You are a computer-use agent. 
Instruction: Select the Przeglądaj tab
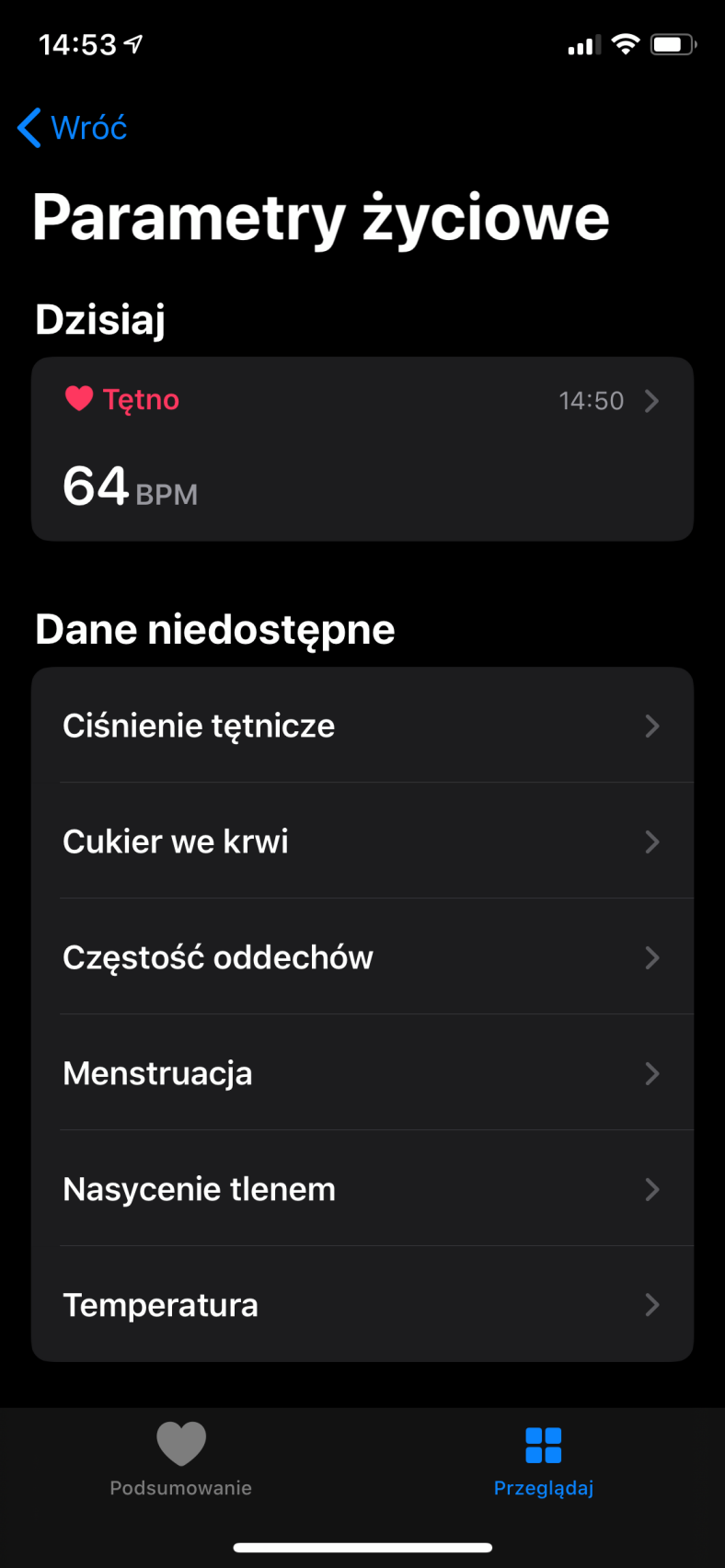(x=544, y=1459)
